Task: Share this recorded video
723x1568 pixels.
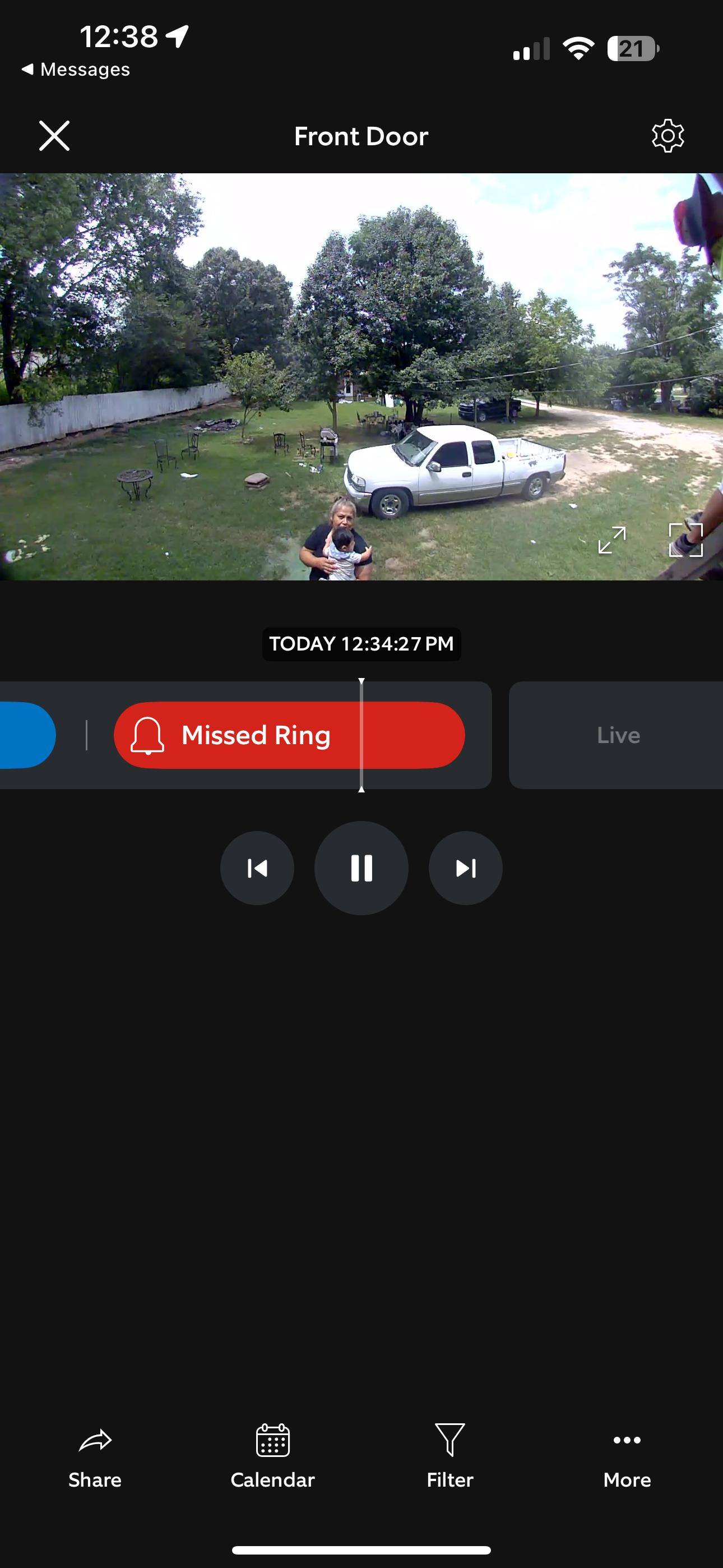Action: point(95,1455)
